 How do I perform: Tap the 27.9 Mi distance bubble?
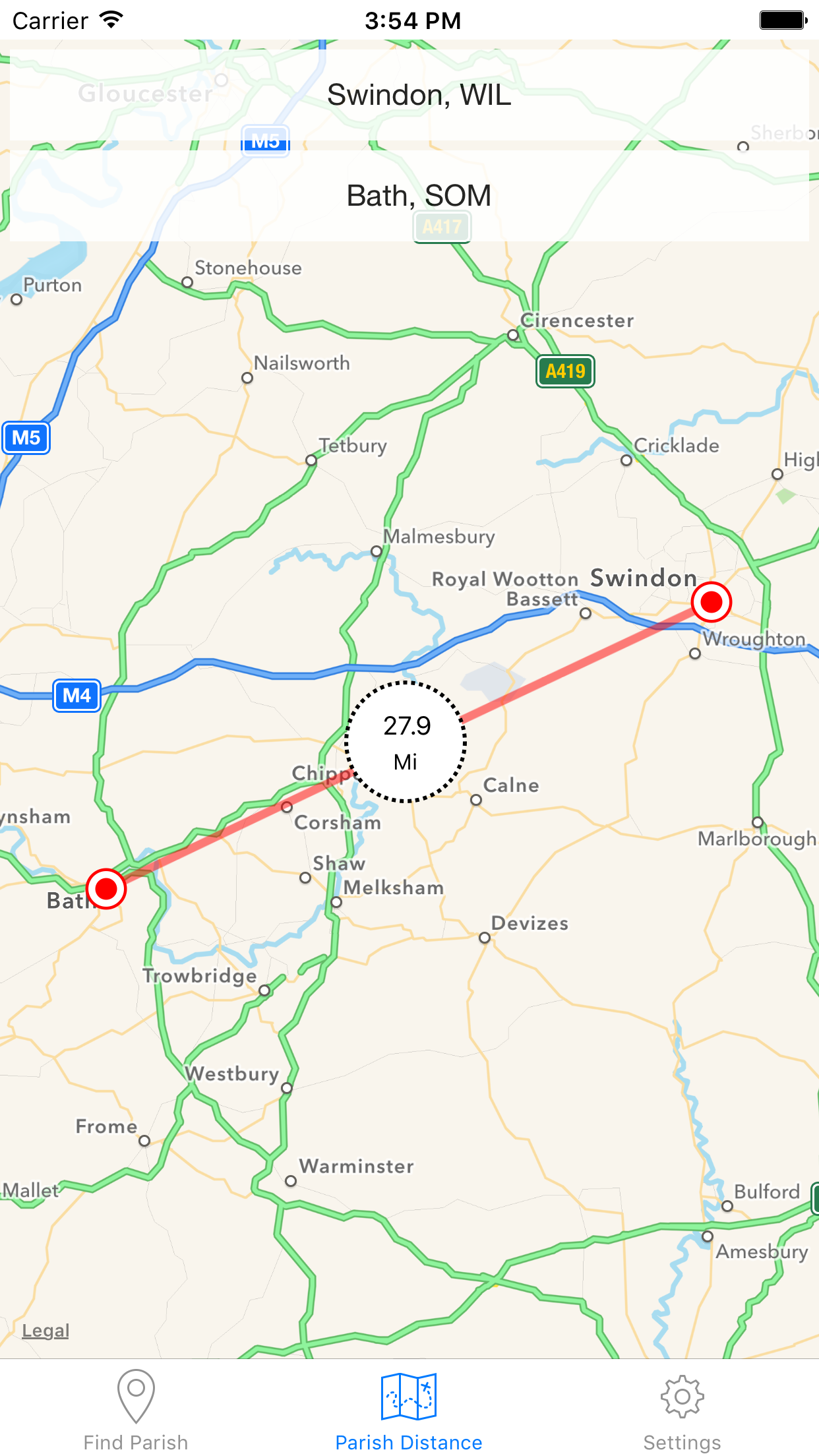(406, 742)
